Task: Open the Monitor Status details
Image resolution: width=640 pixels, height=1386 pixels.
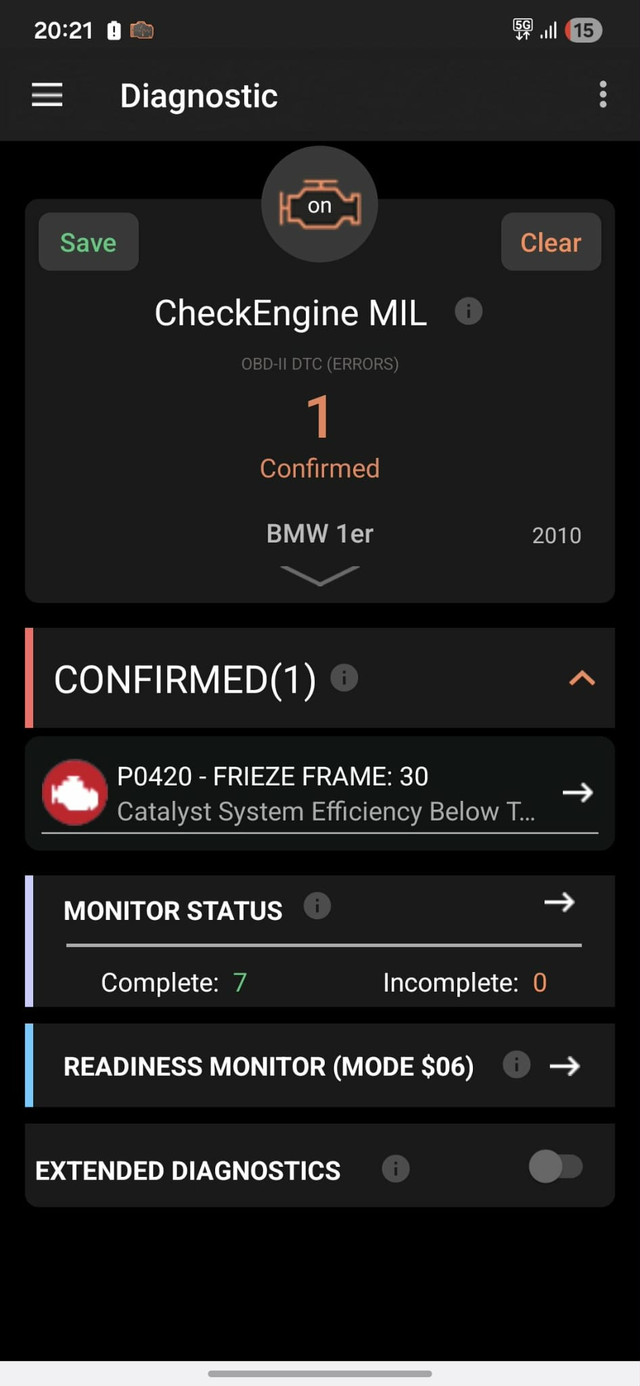Action: [x=559, y=902]
